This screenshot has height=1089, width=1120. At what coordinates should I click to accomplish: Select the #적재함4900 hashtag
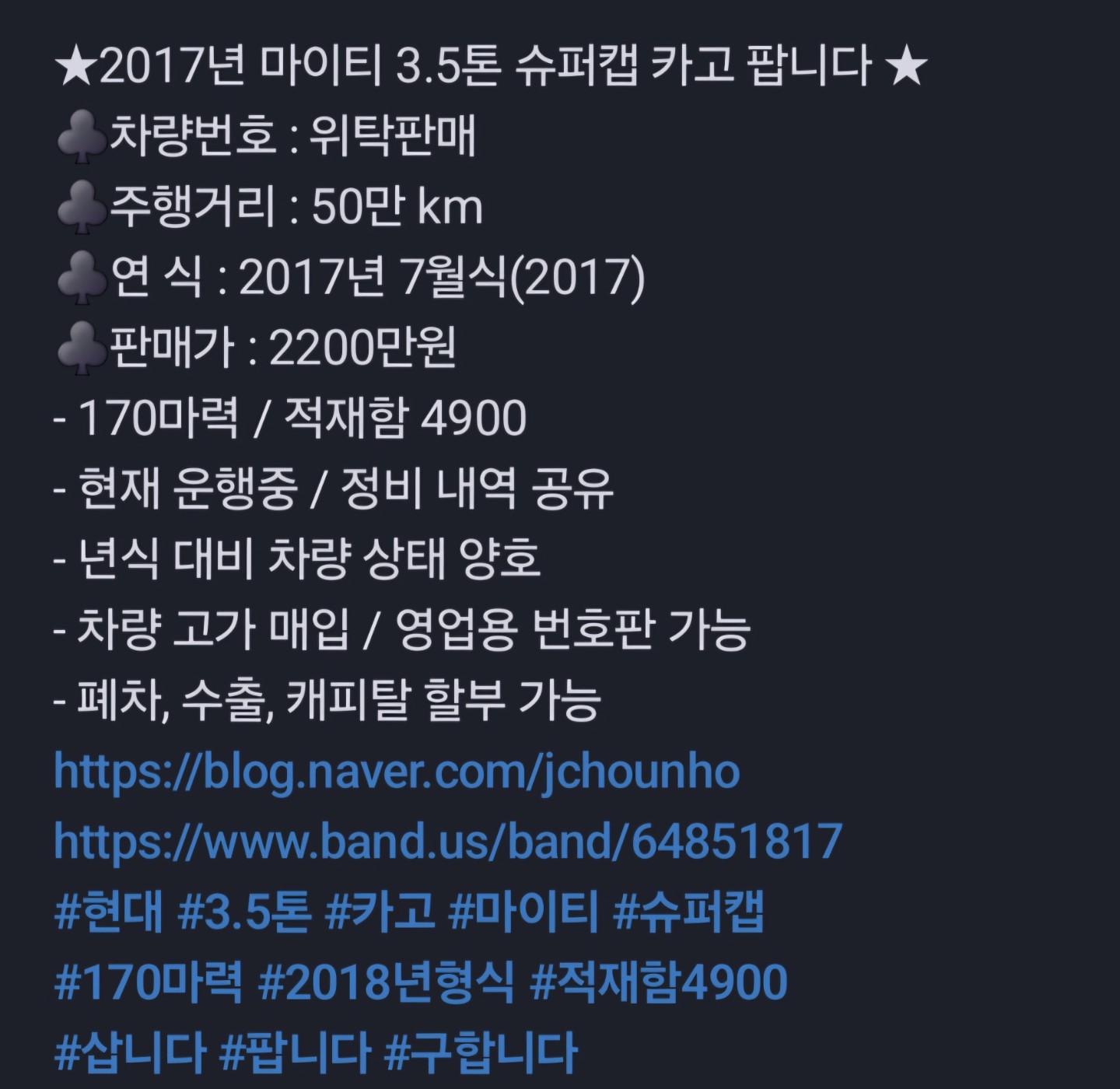point(658,982)
